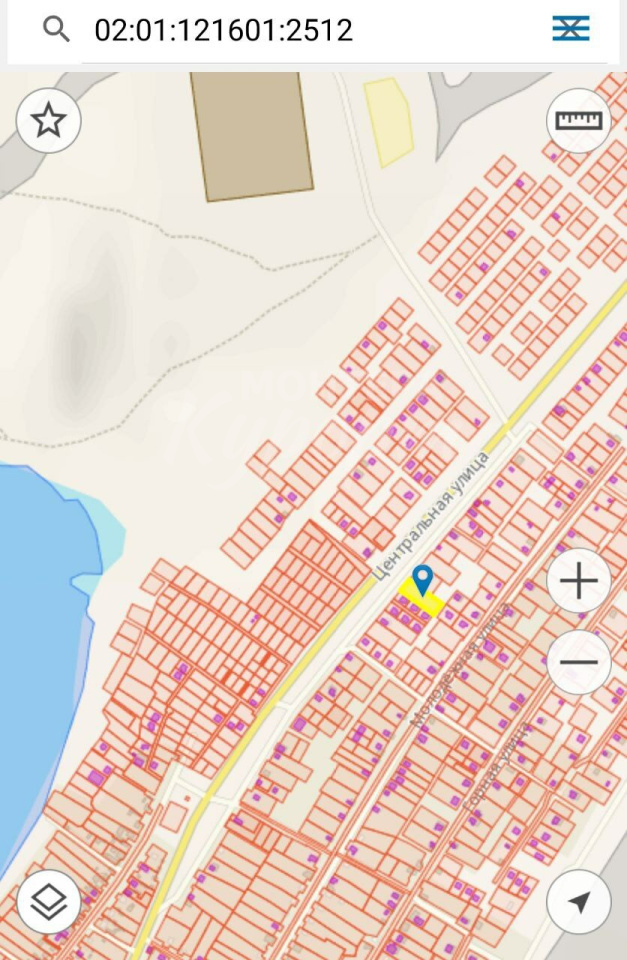
Task: Zoom out the map with minus
Action: pyautogui.click(x=579, y=662)
